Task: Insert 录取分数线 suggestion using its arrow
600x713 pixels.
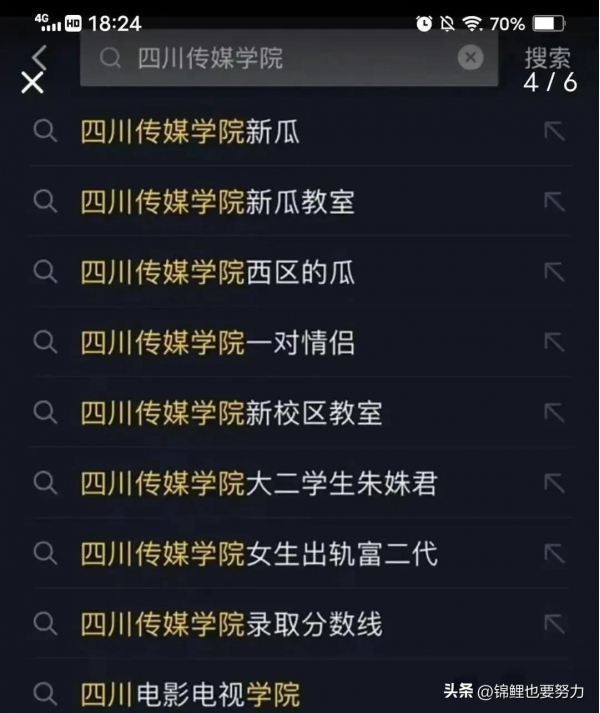Action: click(554, 625)
